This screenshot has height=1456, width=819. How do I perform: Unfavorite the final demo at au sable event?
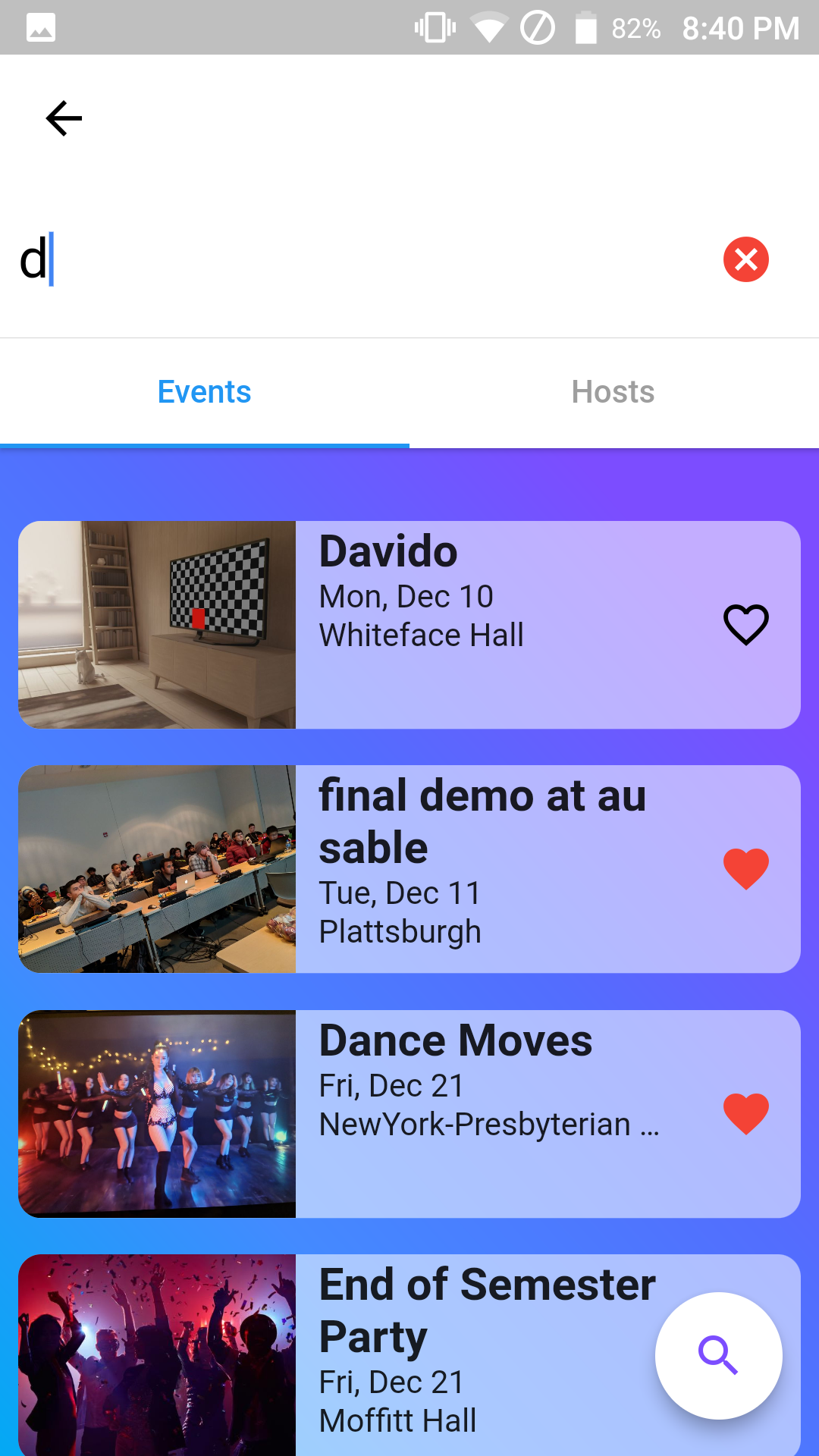point(746,869)
